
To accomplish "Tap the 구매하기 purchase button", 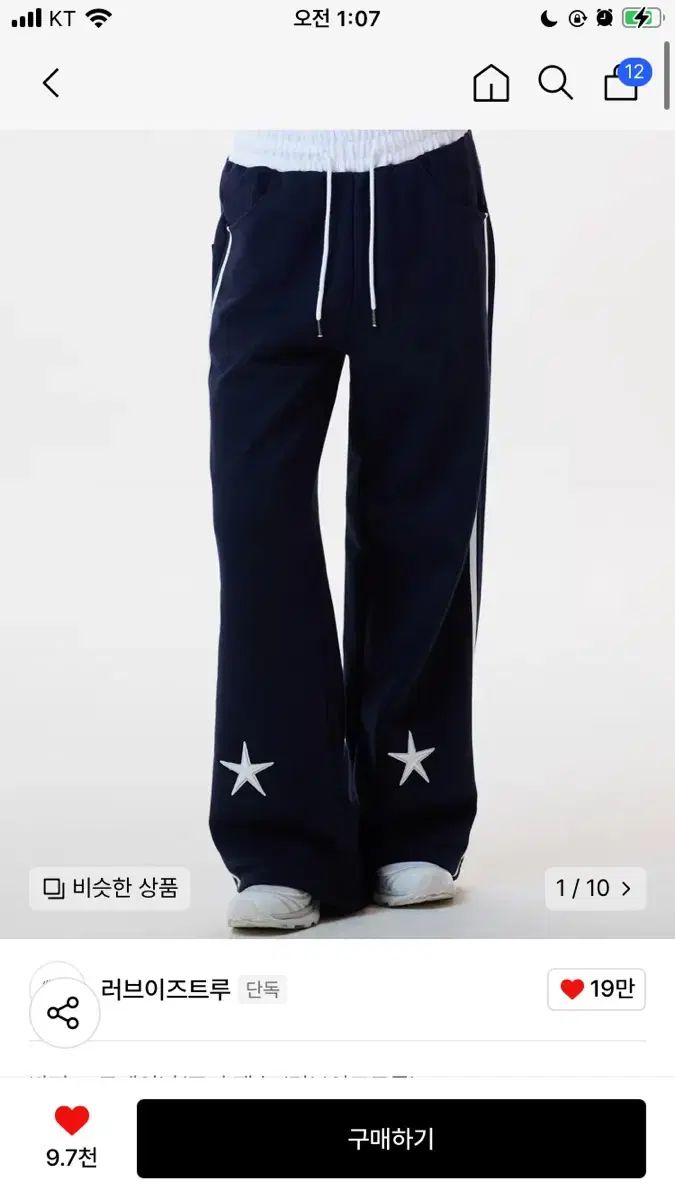I will point(391,1138).
